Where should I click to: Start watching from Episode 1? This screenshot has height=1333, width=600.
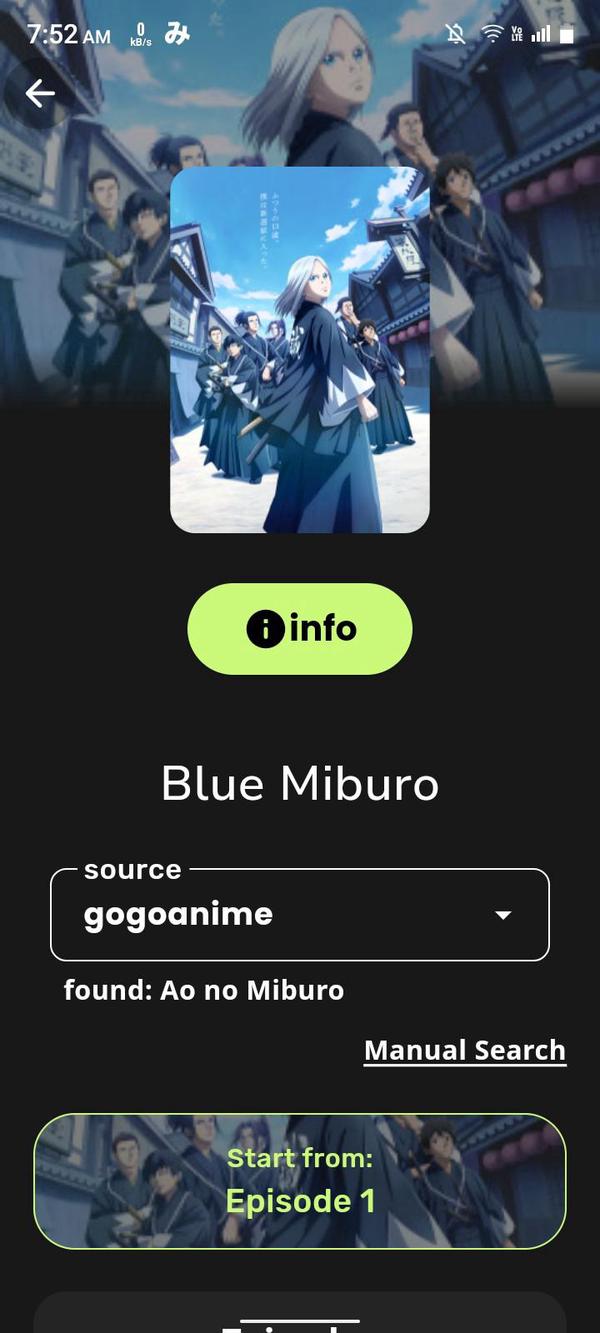[300, 1181]
